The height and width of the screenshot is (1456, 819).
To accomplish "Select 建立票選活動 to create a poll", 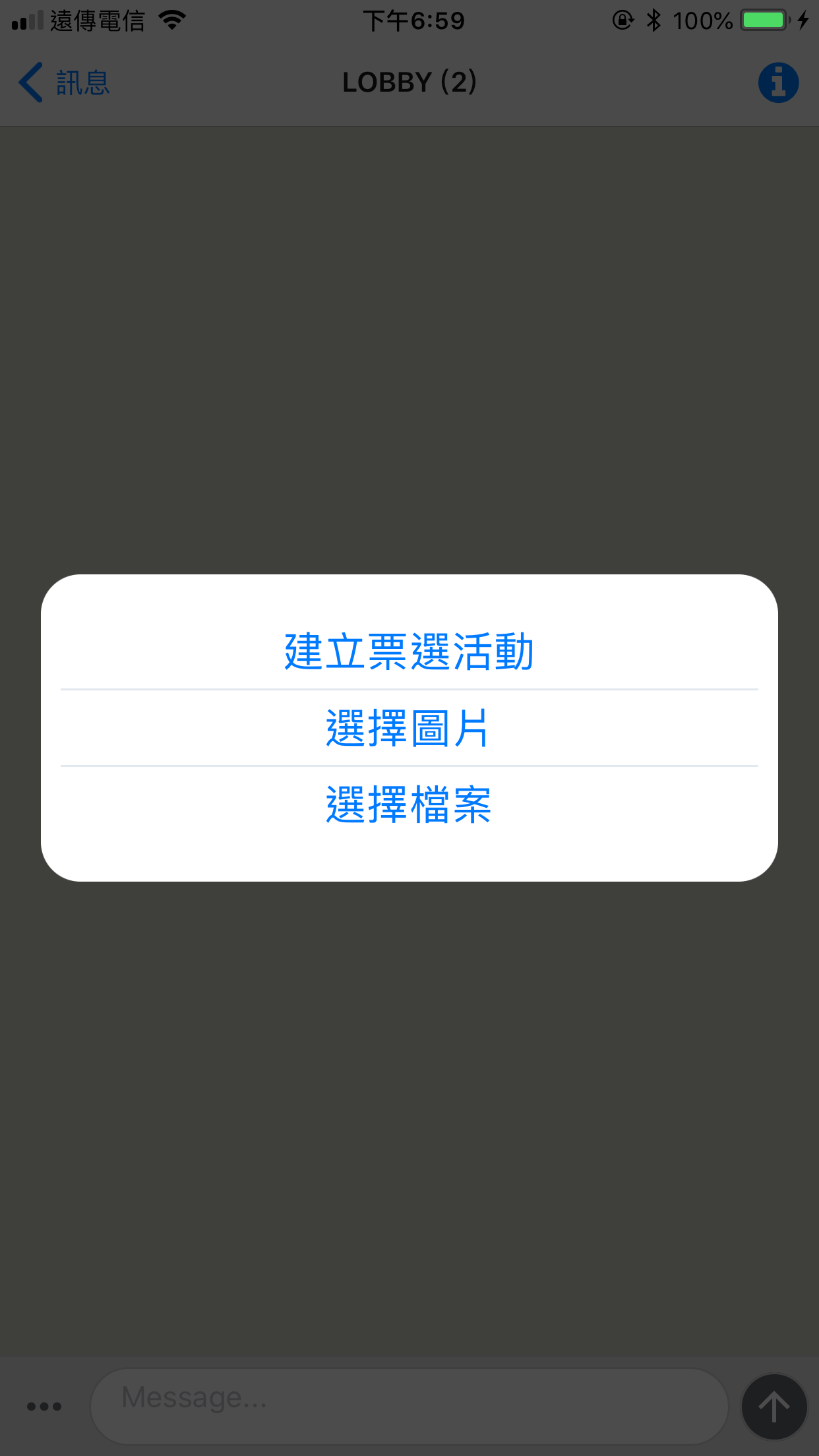I will (x=409, y=652).
